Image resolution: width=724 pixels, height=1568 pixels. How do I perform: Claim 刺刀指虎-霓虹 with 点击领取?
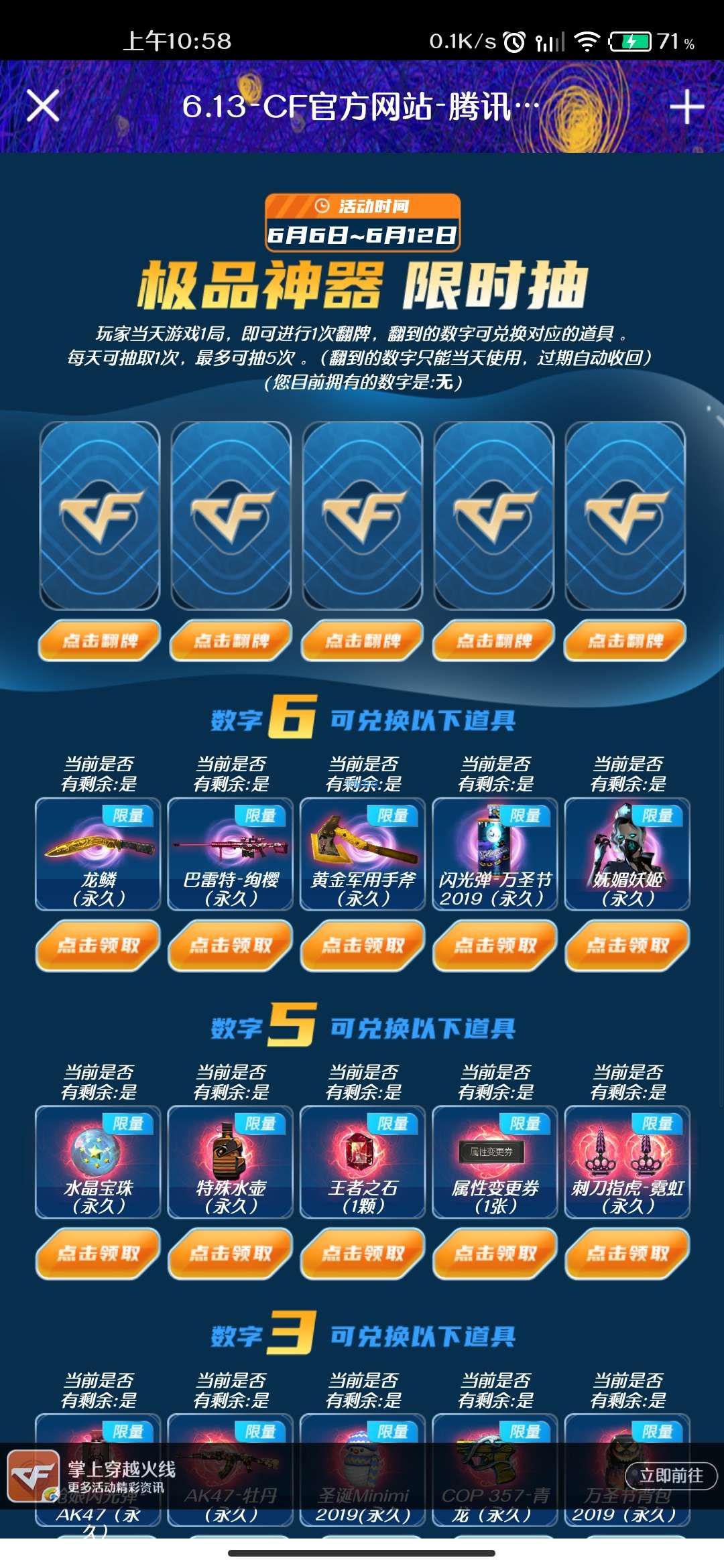[x=627, y=1253]
